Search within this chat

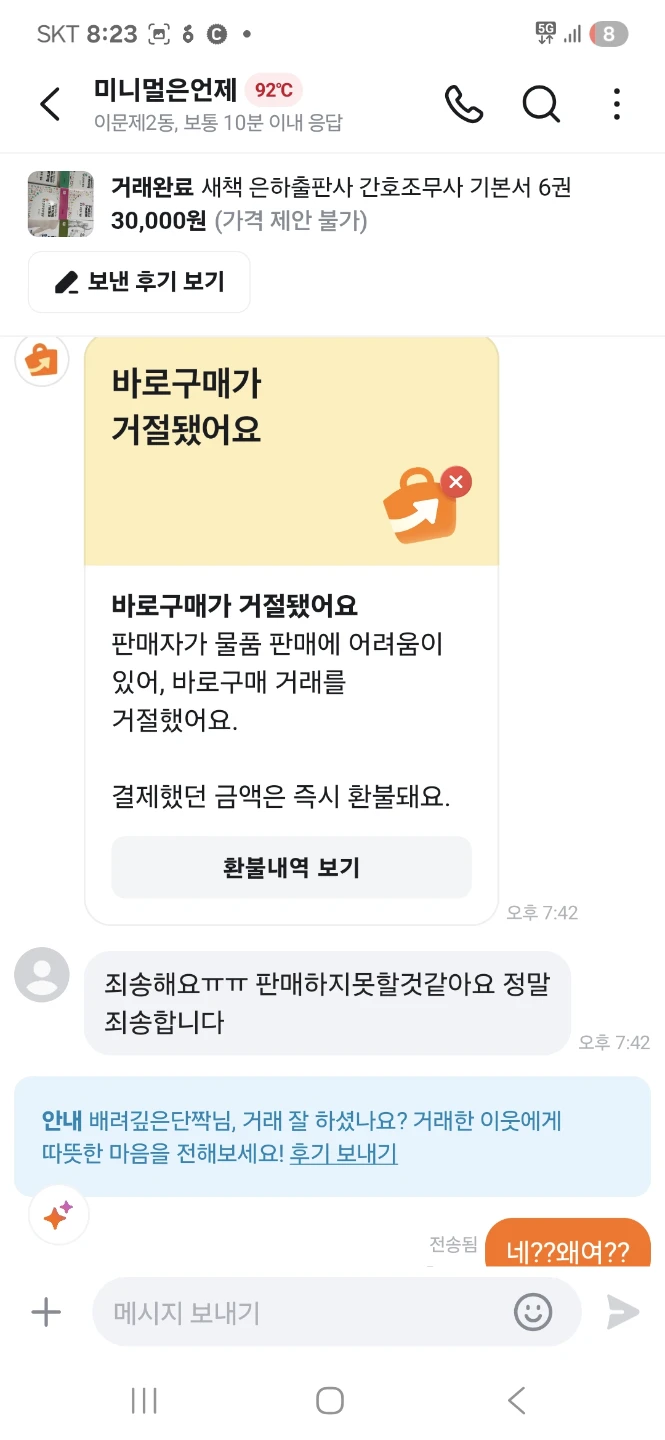[541, 104]
